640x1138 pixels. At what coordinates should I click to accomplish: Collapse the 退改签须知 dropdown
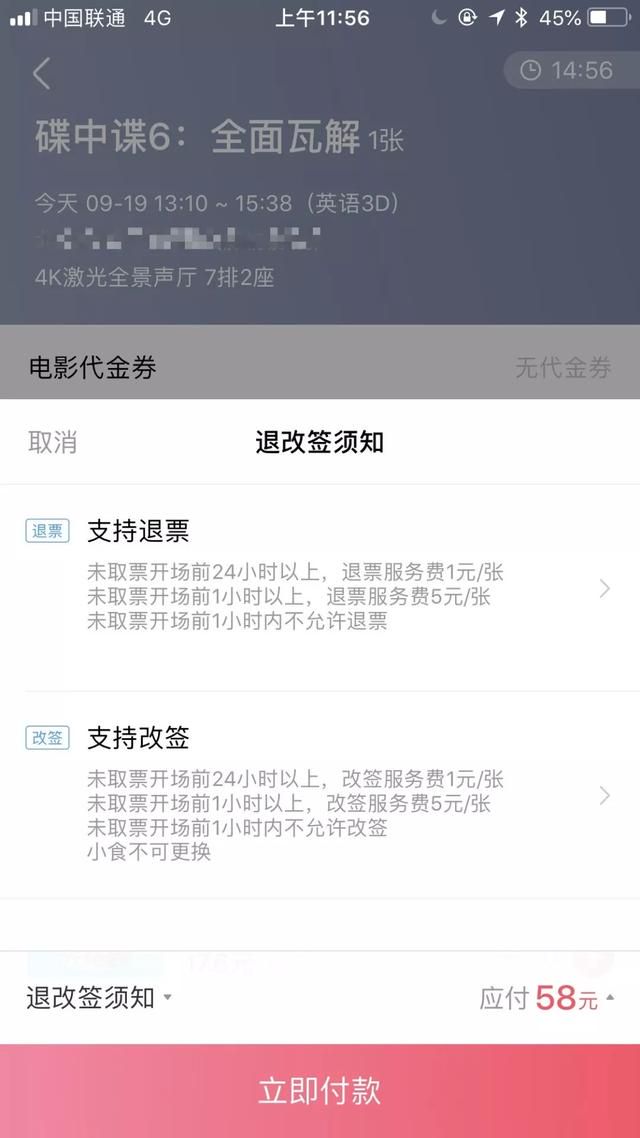tap(99, 997)
